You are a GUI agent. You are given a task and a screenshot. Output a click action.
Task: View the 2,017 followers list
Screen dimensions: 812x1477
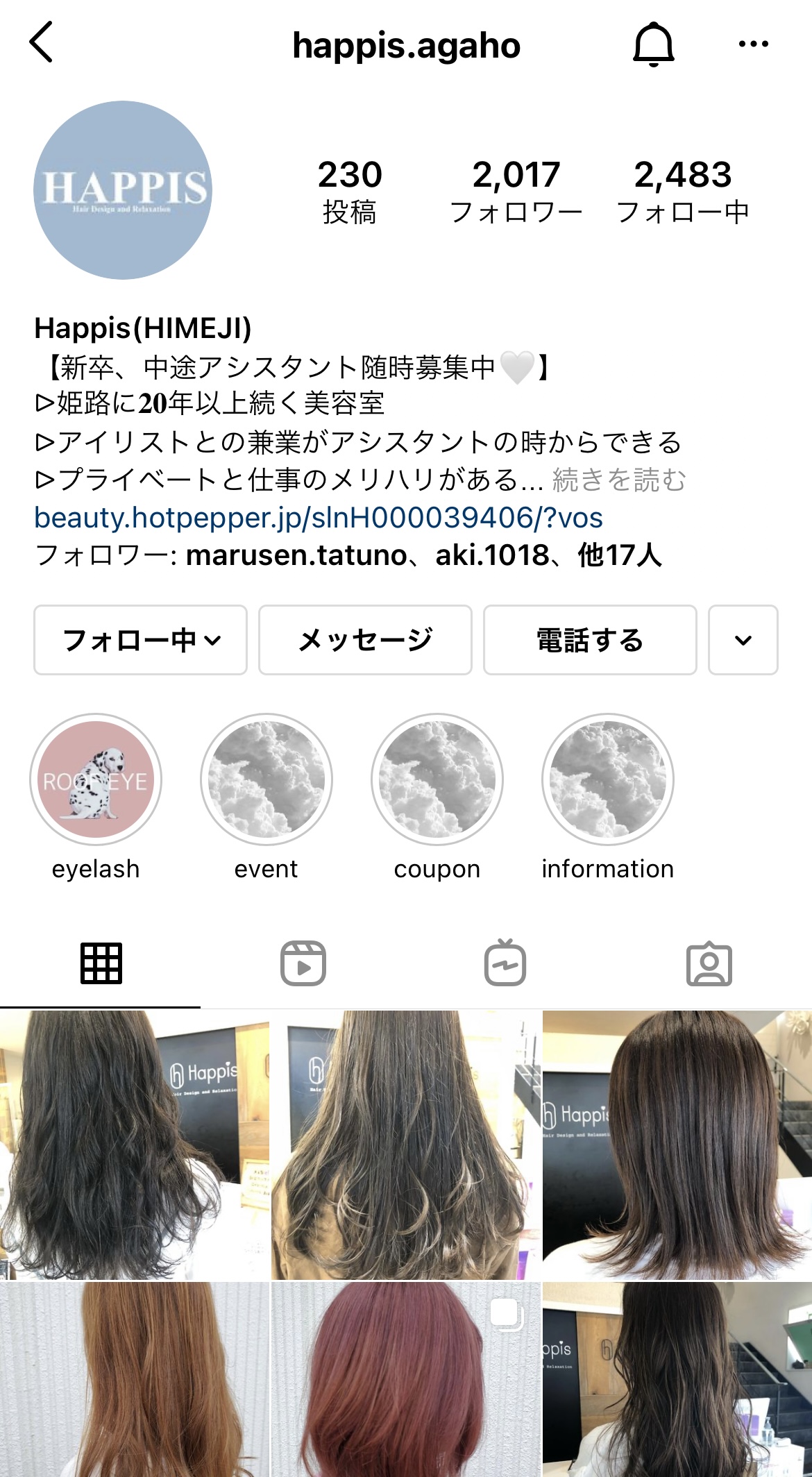point(516,192)
